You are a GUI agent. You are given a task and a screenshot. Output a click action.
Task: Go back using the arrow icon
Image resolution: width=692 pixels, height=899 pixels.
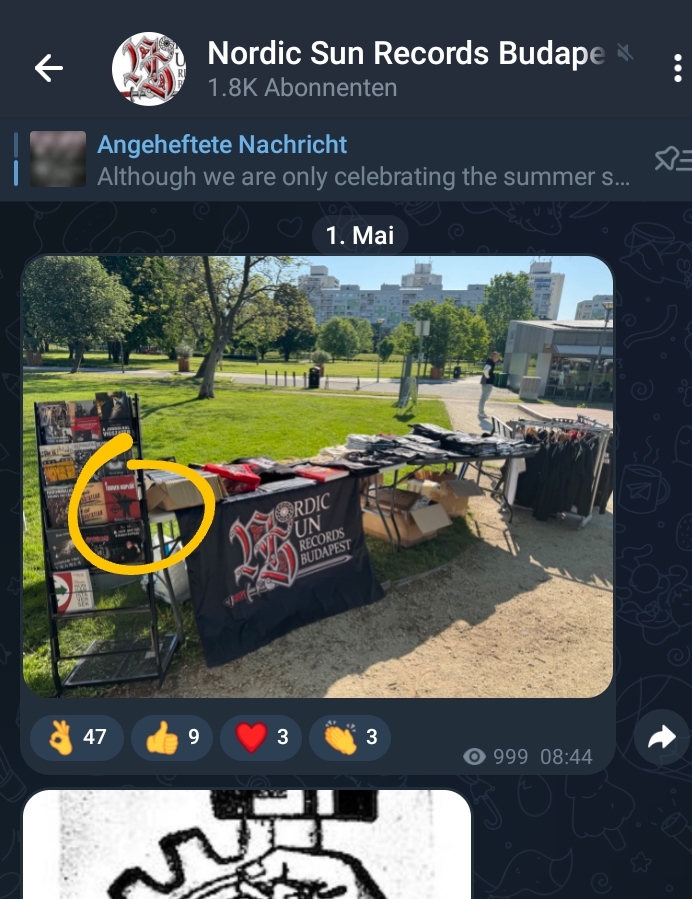[48, 68]
